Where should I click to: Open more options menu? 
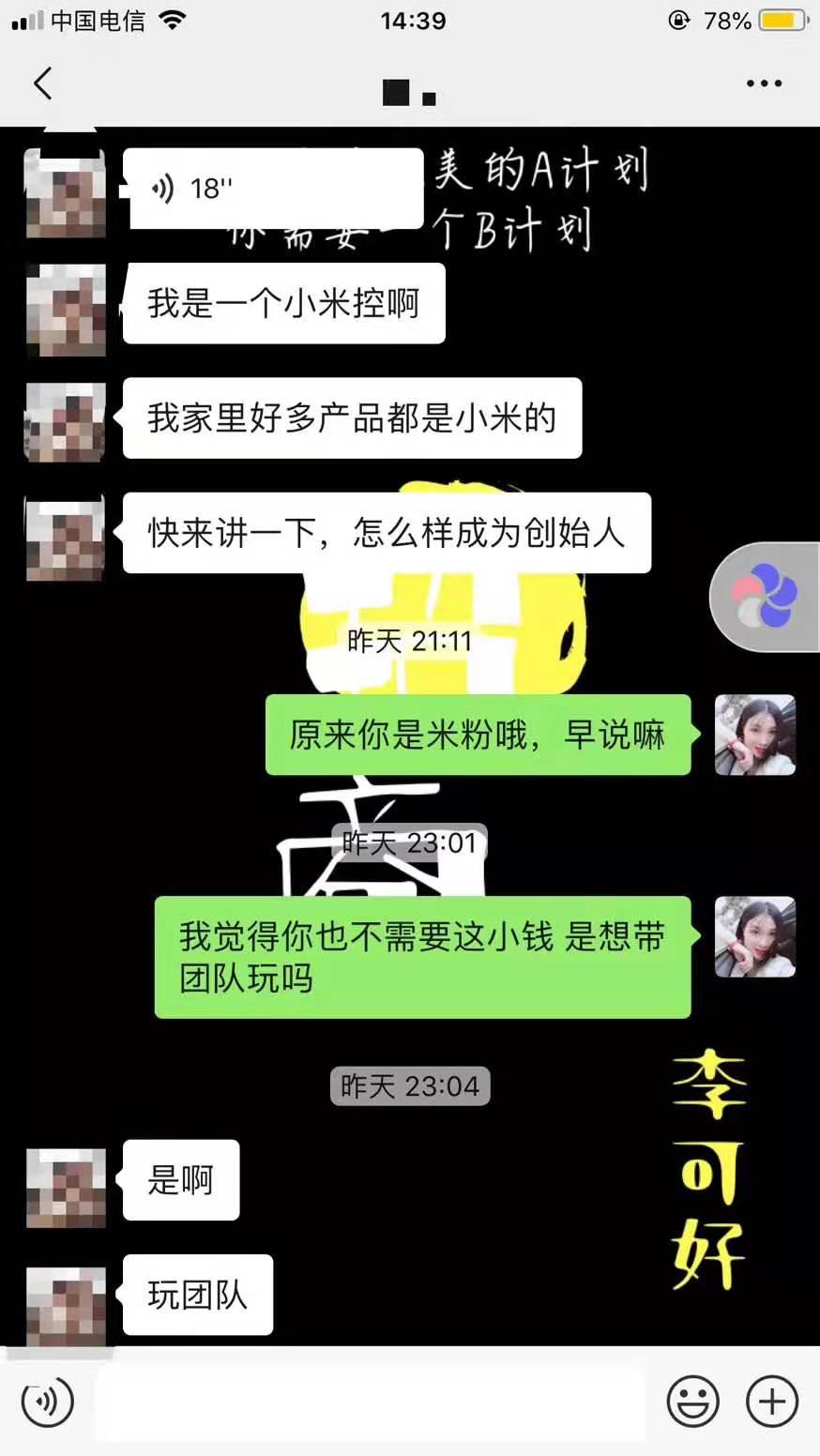tap(764, 83)
